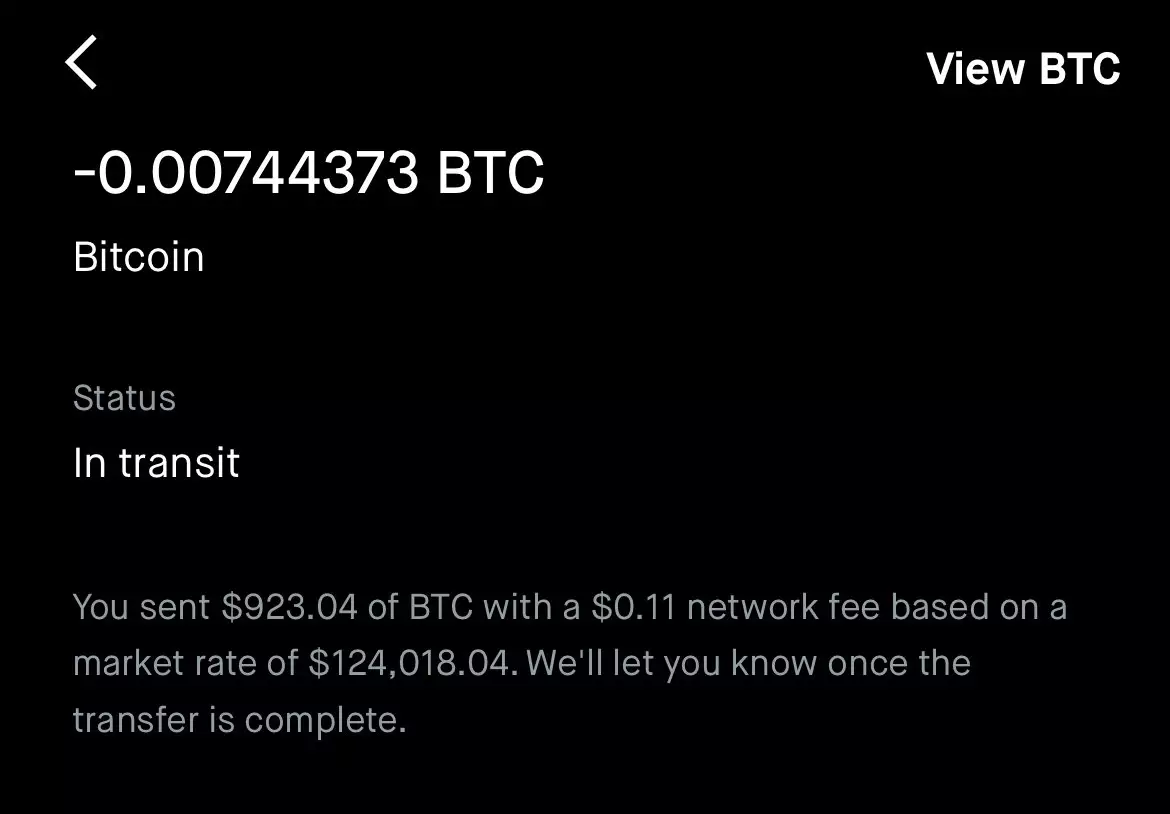Screen dimensions: 1170x814
Task: Open the View BTC link
Action: pos(1022,69)
